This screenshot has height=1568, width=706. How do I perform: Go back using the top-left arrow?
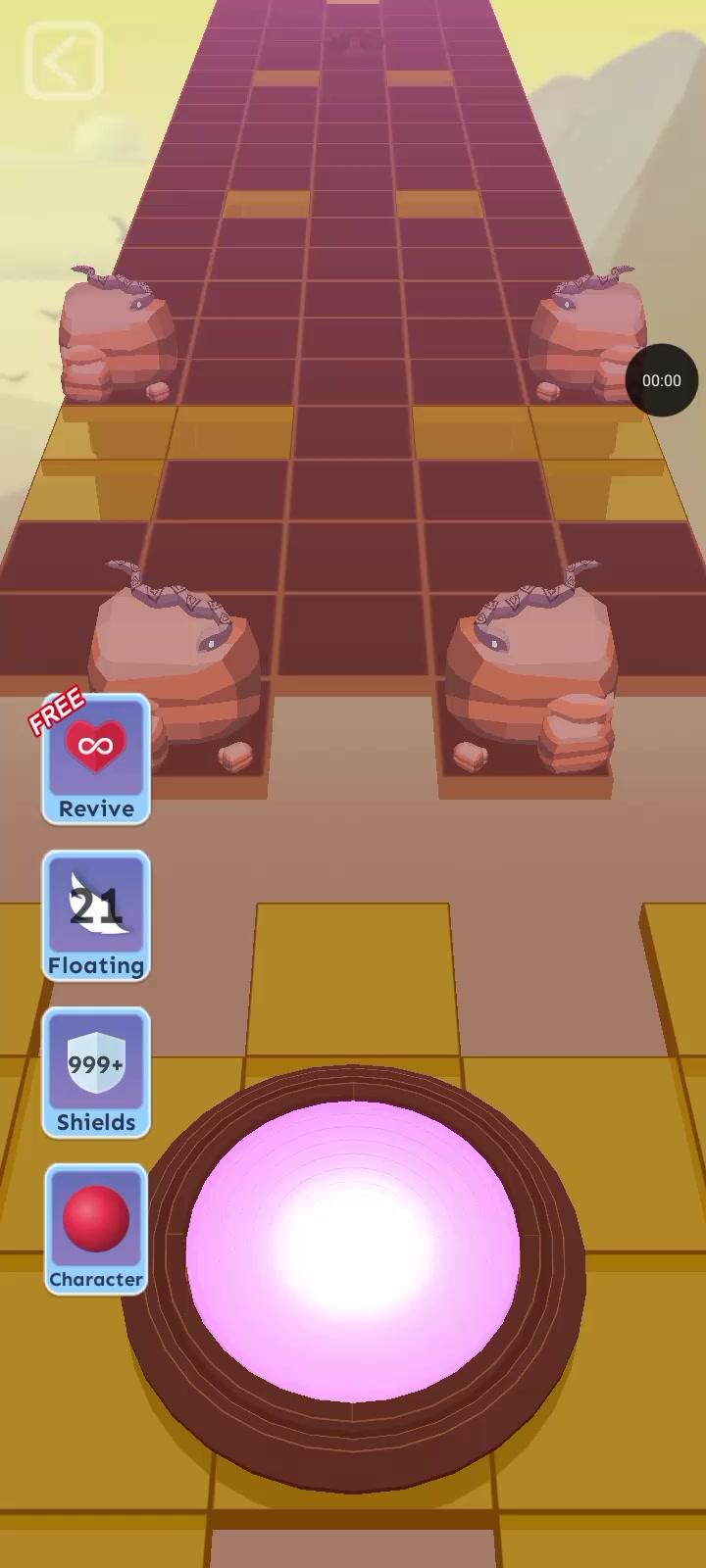64,63
